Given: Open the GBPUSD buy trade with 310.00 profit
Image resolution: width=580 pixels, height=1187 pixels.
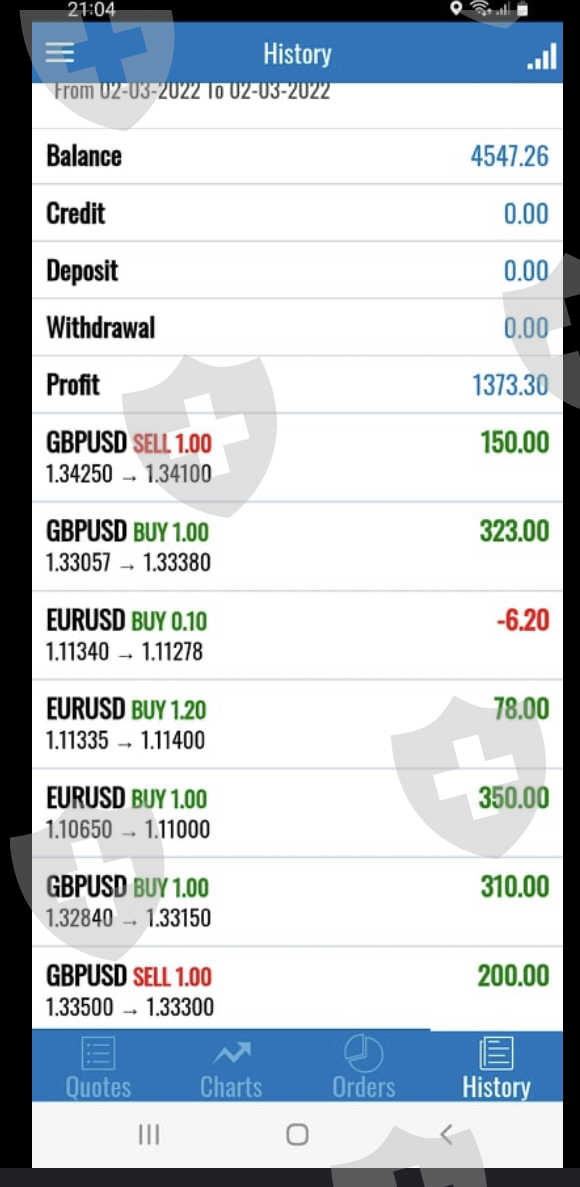Looking at the screenshot, I should 298,902.
